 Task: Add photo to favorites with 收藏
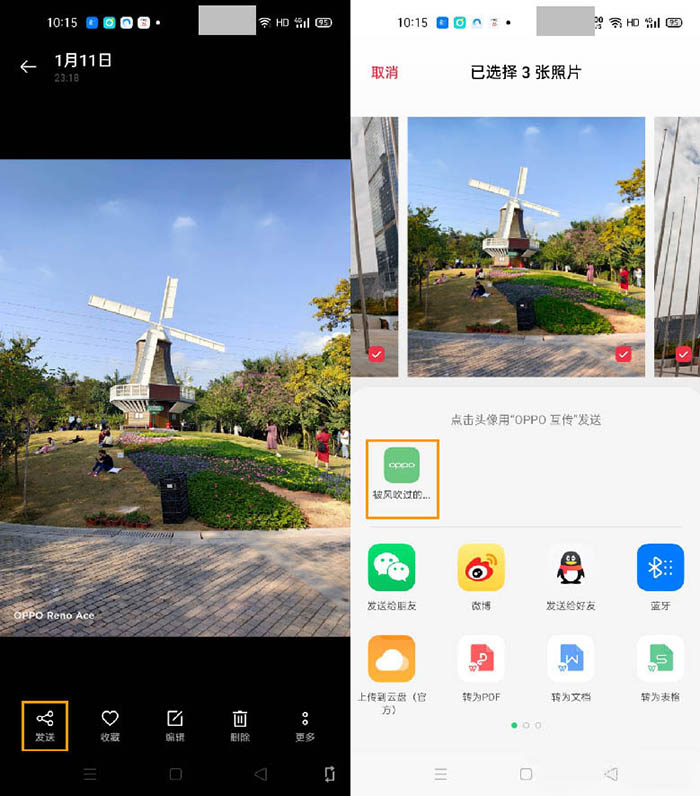pyautogui.click(x=110, y=724)
